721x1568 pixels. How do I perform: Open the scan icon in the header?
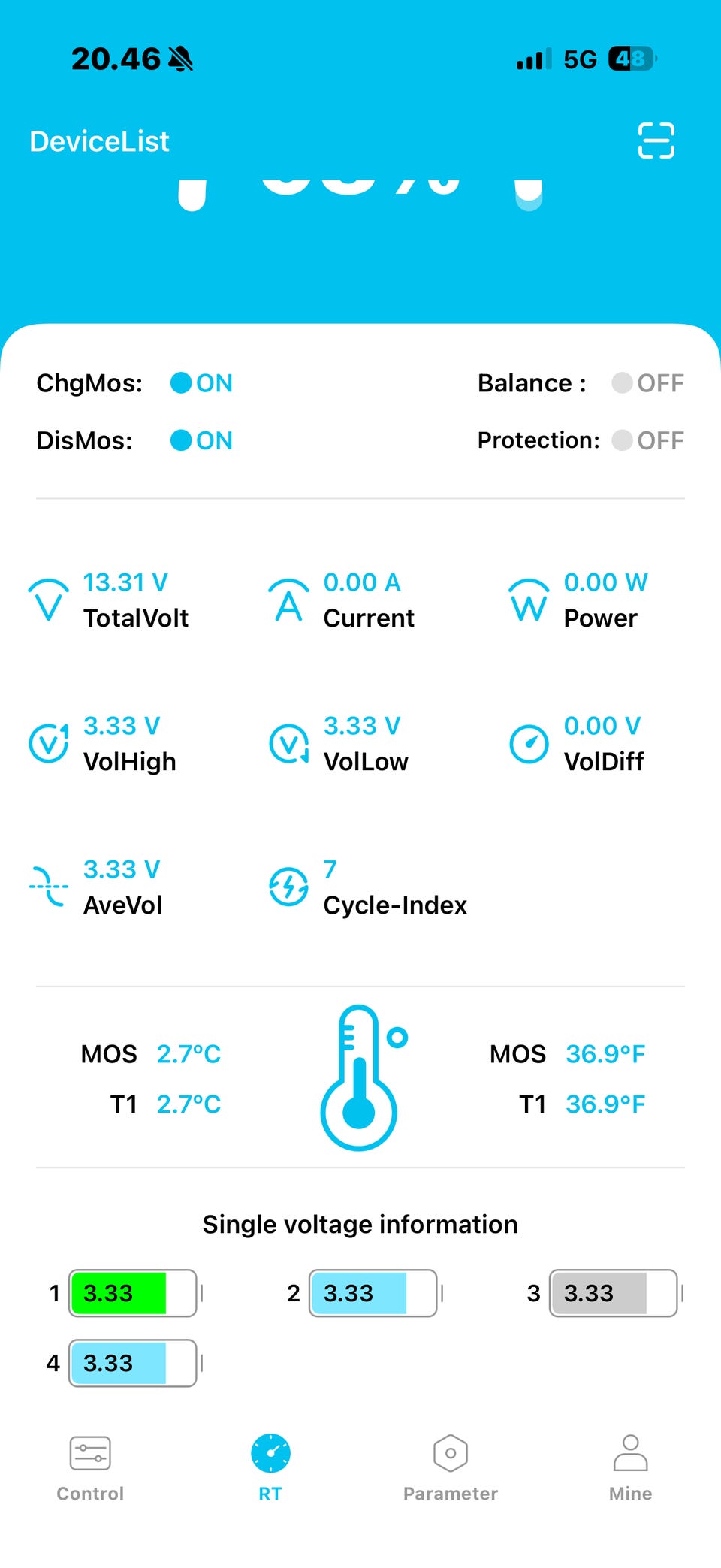pyautogui.click(x=656, y=140)
